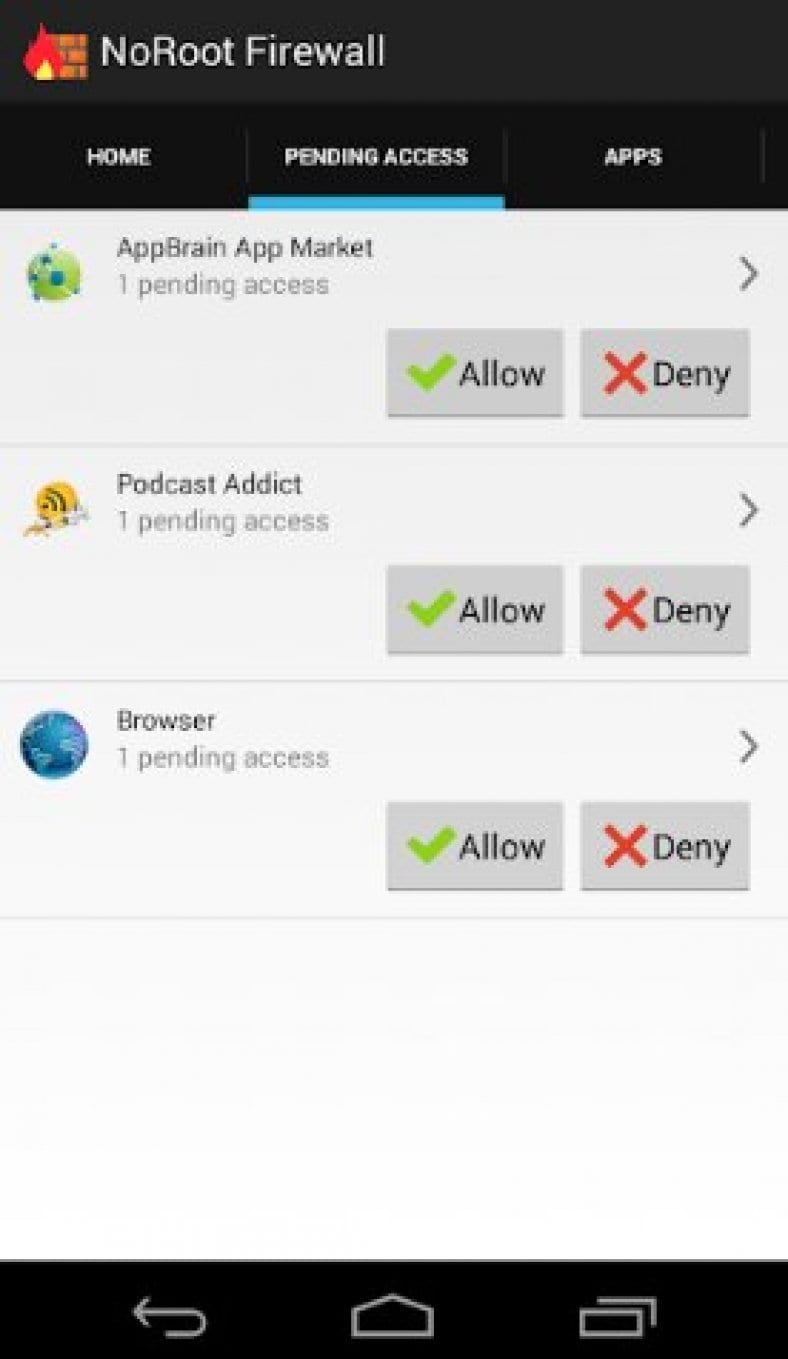Viewport: 788px width, 1359px height.
Task: Tap the '1 pending access' text under Browser
Action: click(x=223, y=757)
